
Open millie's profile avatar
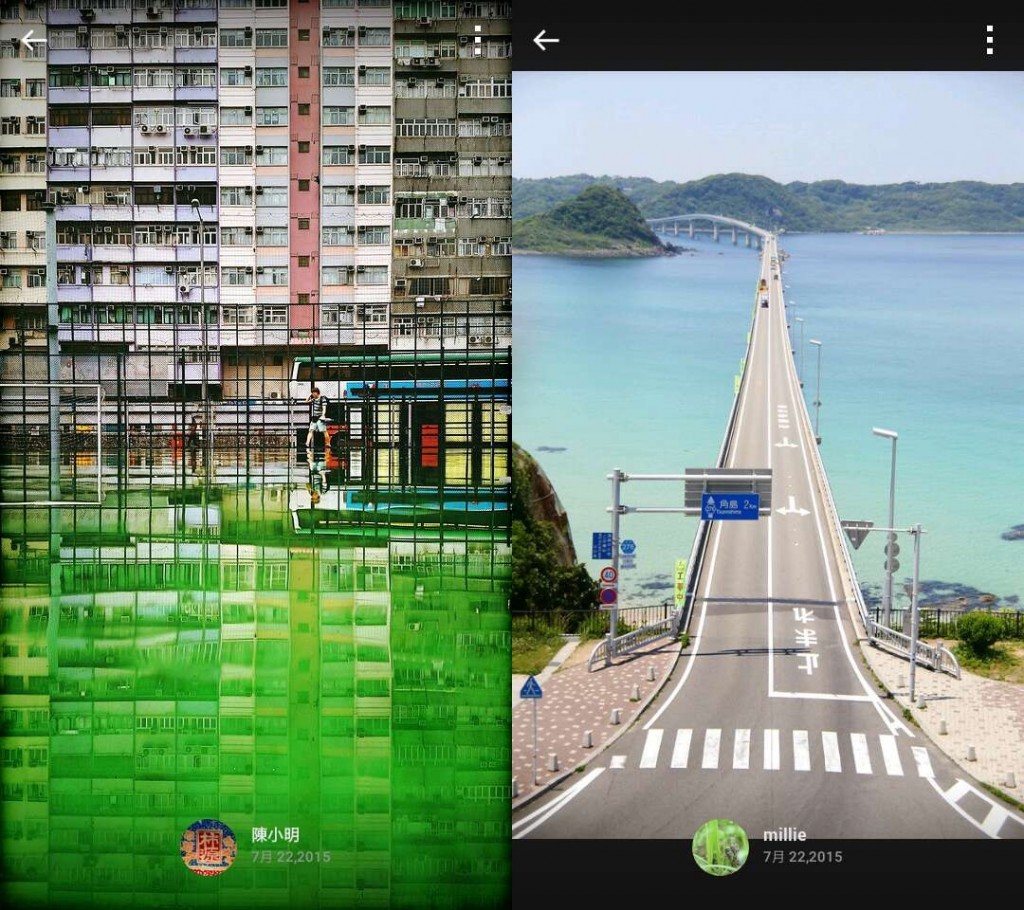720,847
